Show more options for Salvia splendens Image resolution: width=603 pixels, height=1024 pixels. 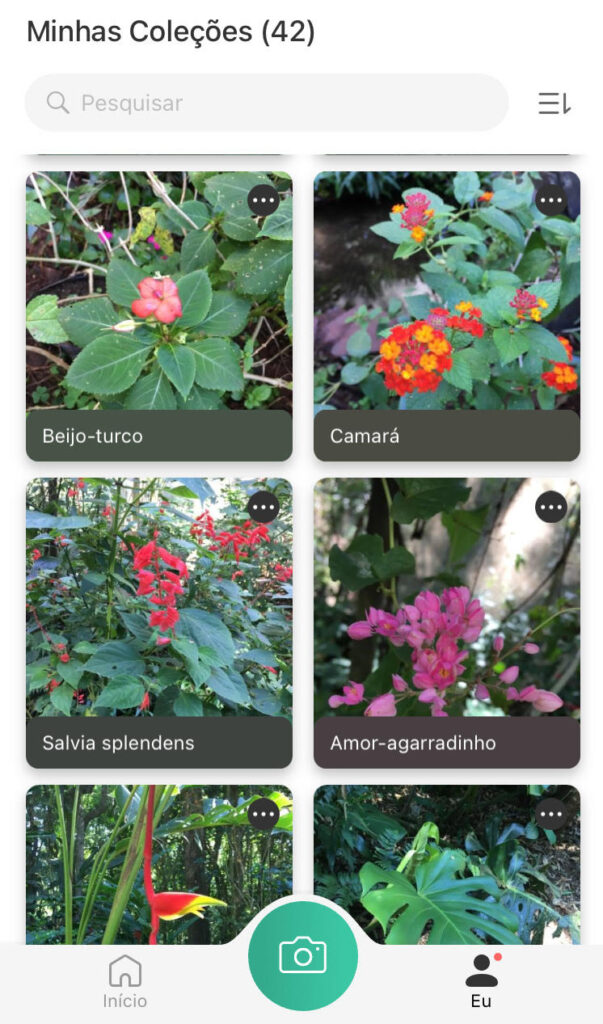[x=263, y=508]
